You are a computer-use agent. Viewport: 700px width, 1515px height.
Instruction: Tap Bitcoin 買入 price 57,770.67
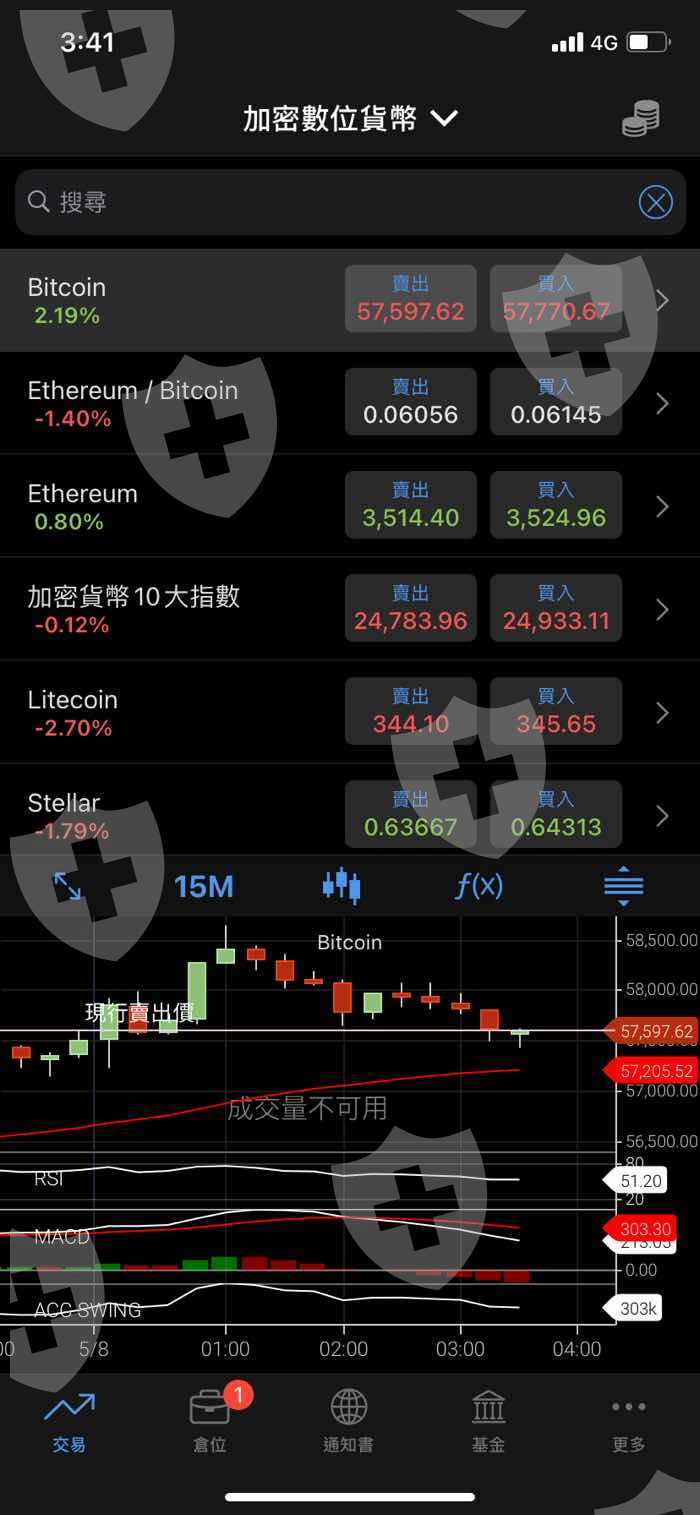pyautogui.click(x=556, y=299)
